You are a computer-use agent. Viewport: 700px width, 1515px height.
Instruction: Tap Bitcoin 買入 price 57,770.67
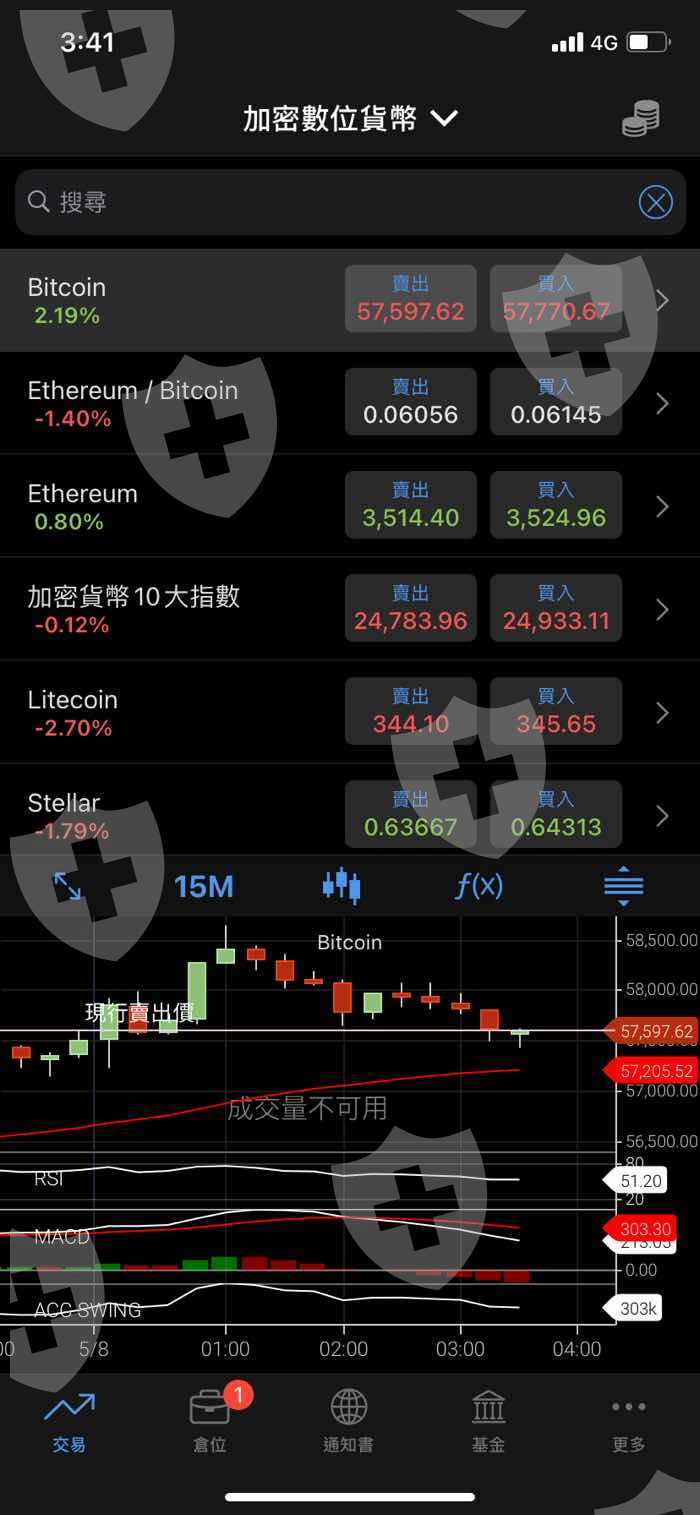pyautogui.click(x=556, y=299)
